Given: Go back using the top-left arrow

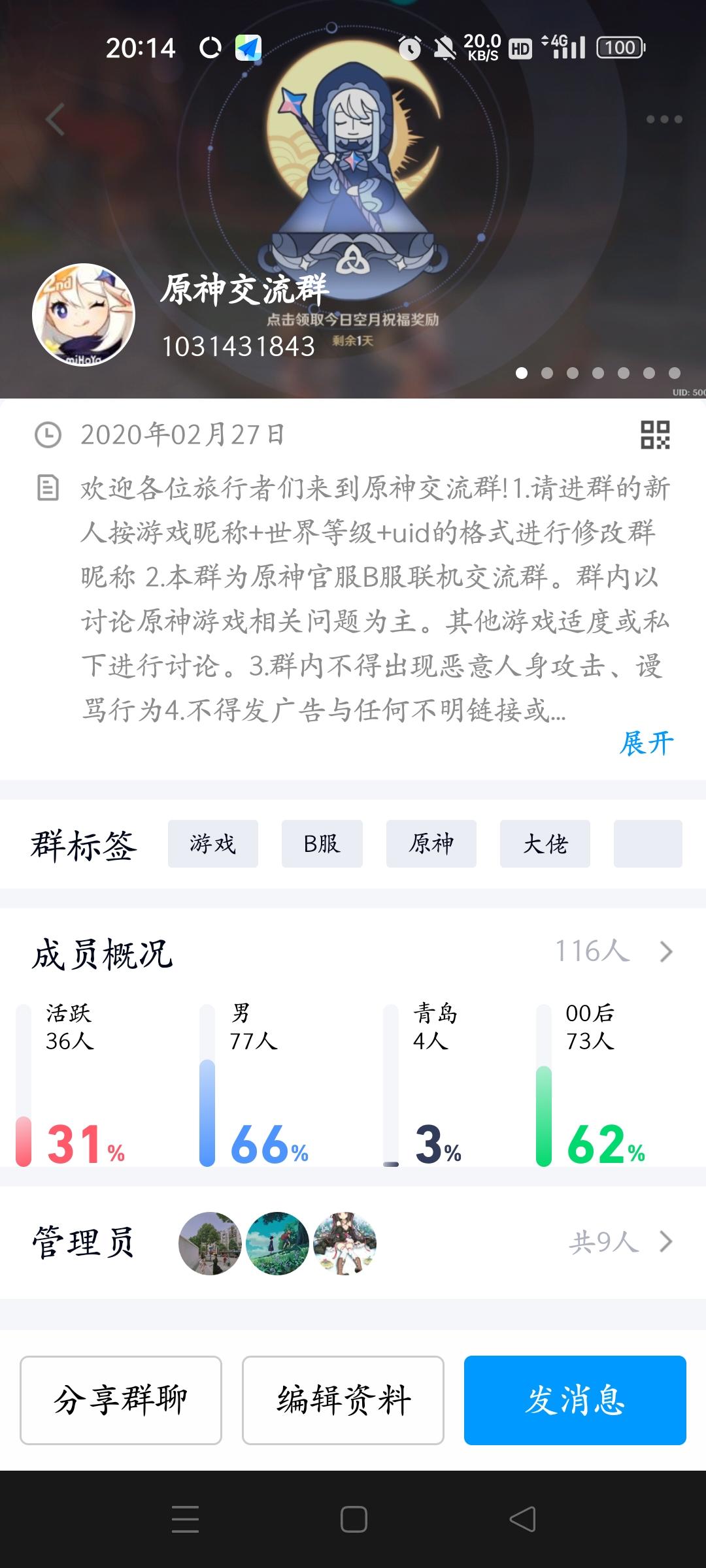Looking at the screenshot, I should click(55, 120).
